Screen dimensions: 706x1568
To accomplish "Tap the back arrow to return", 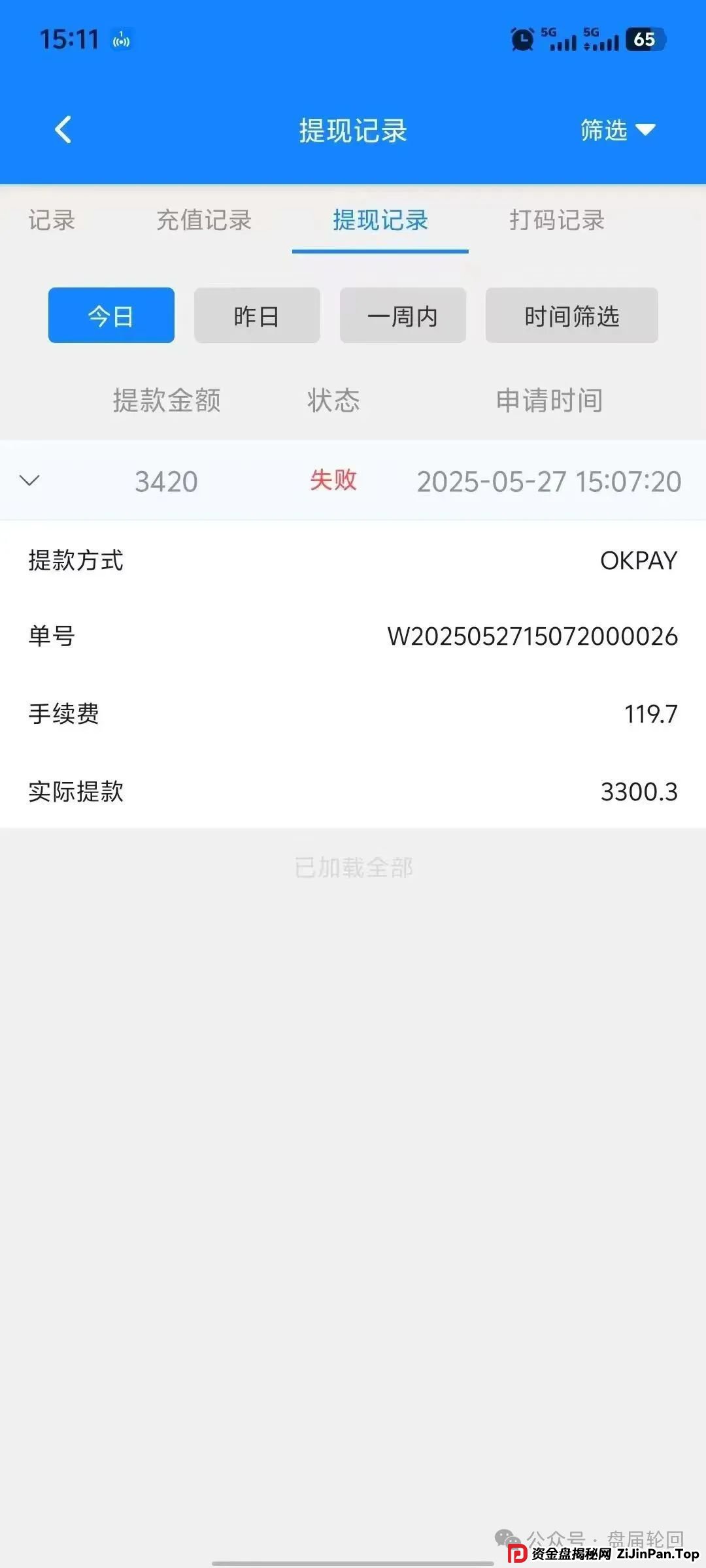I will 63,130.
